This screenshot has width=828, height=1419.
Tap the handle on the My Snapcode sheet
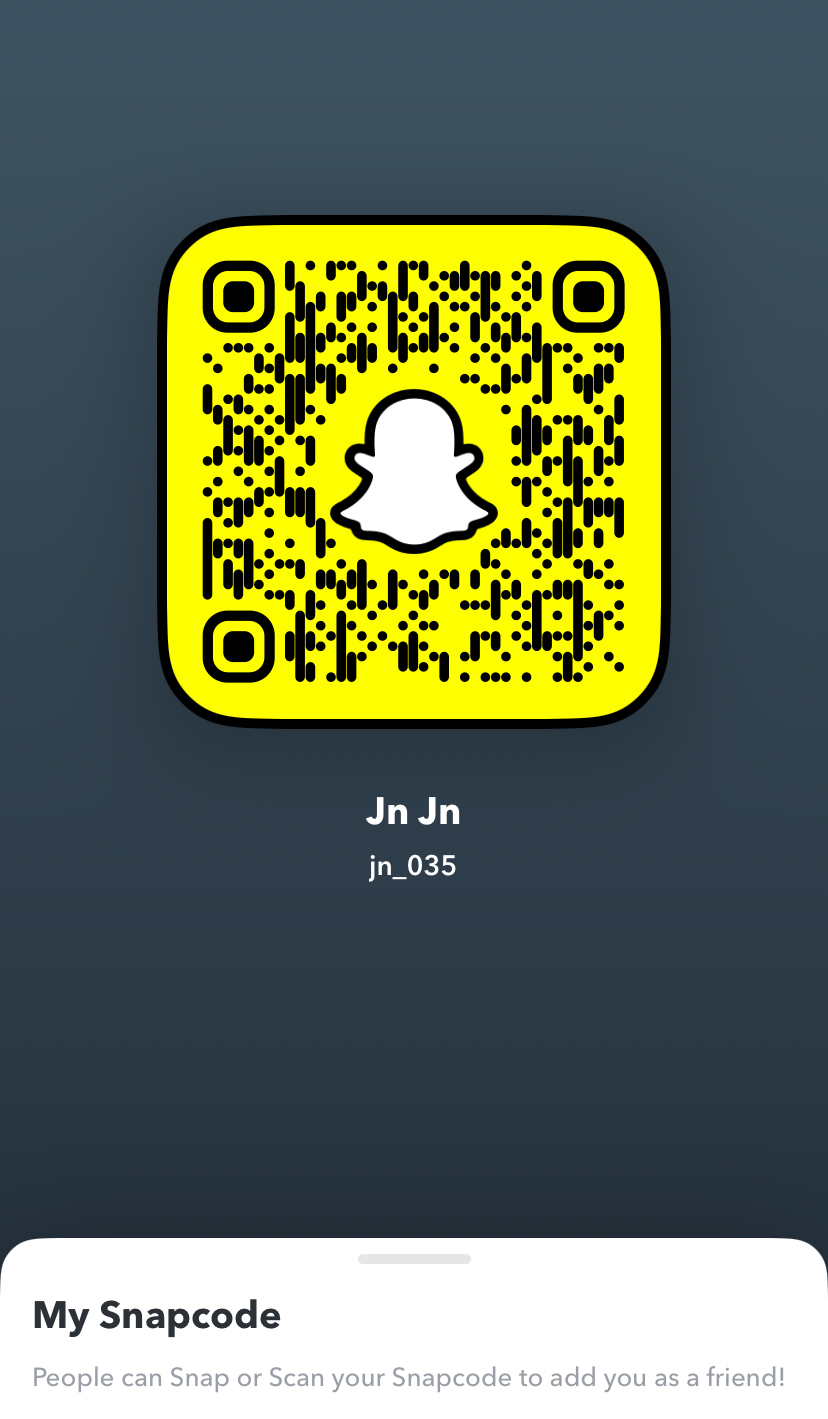click(414, 1259)
